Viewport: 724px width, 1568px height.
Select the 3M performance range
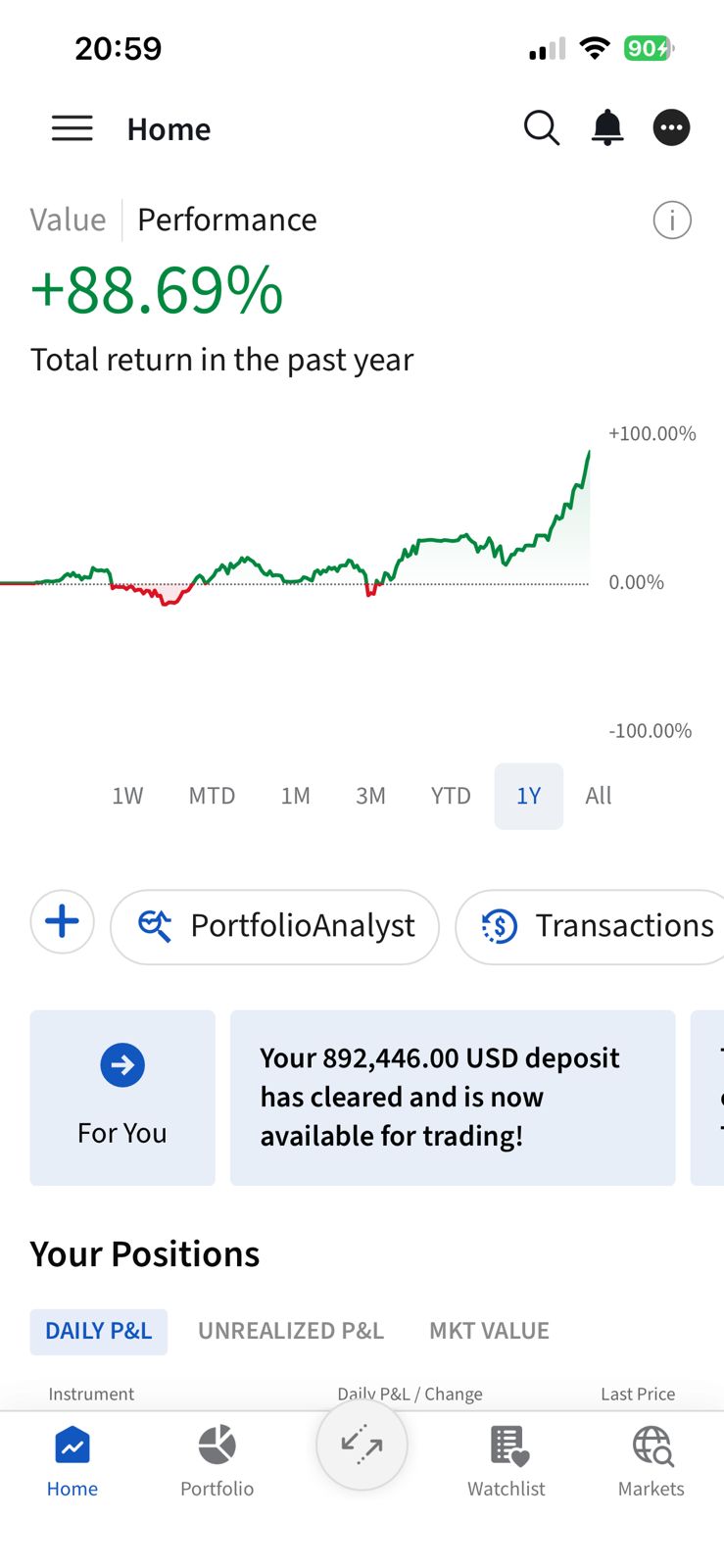371,796
